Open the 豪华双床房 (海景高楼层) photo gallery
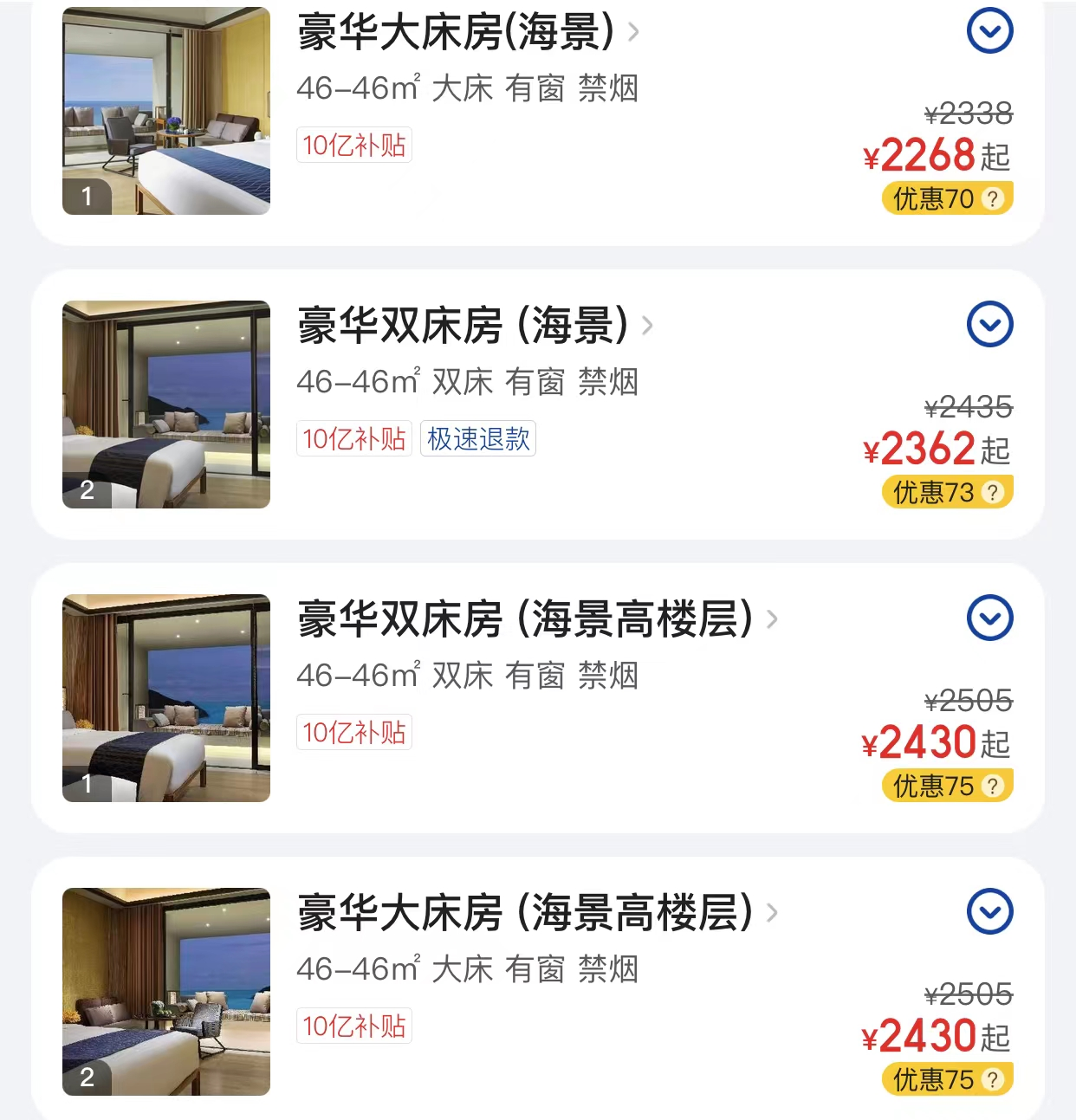 (166, 698)
